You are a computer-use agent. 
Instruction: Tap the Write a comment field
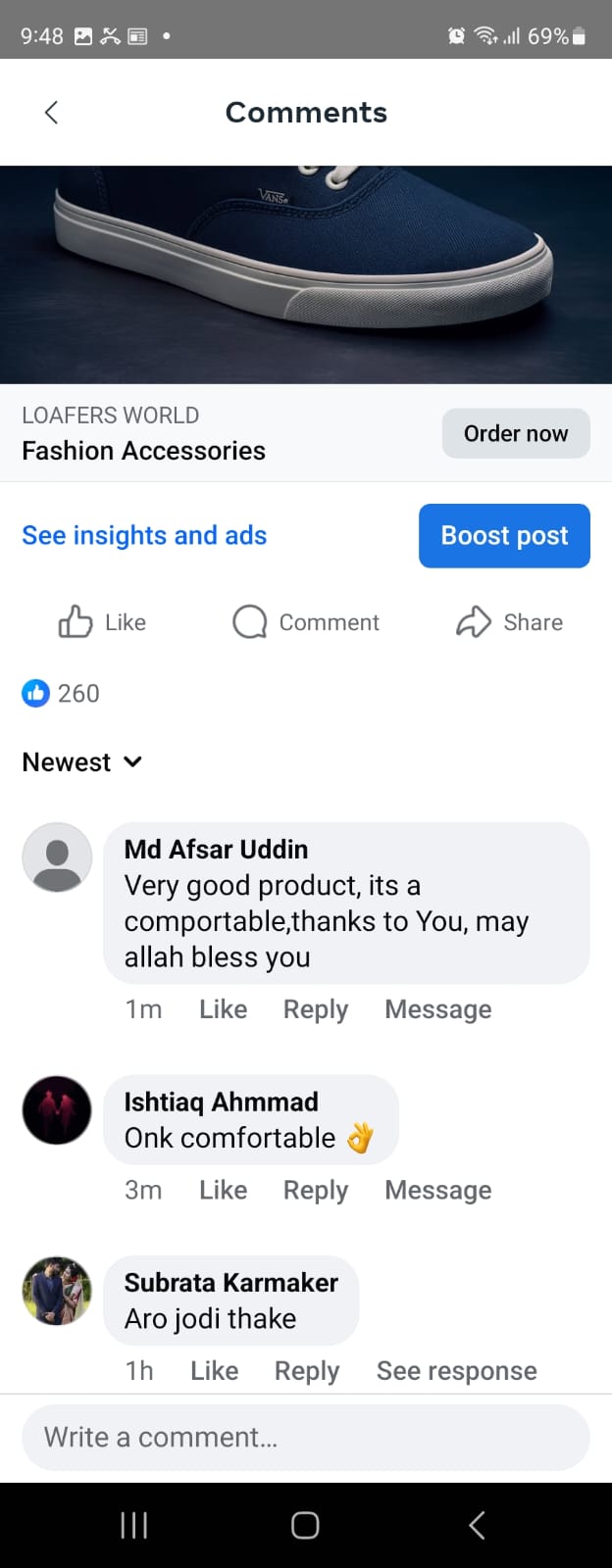pos(306,1437)
